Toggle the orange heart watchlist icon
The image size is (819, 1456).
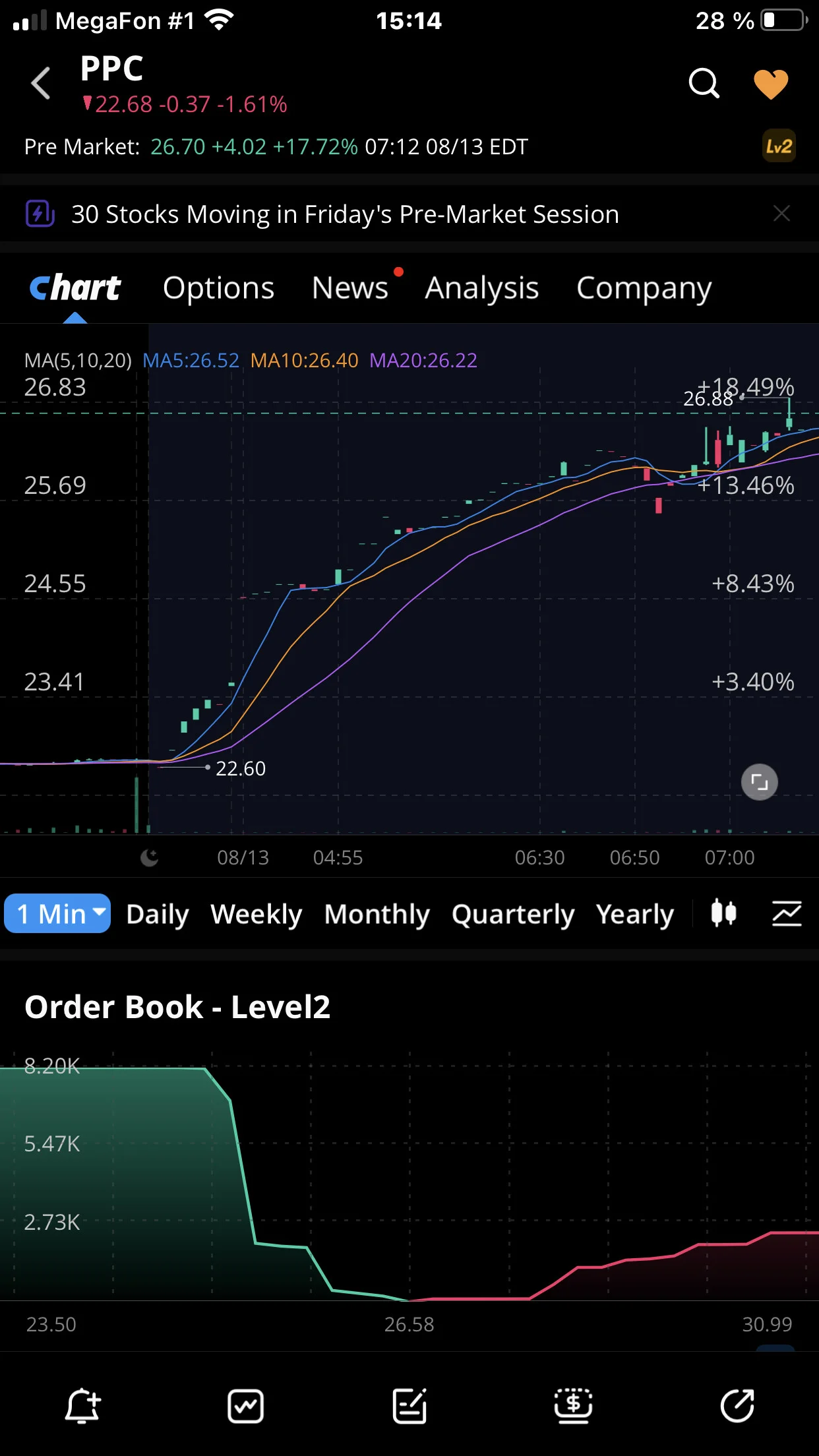(x=771, y=84)
